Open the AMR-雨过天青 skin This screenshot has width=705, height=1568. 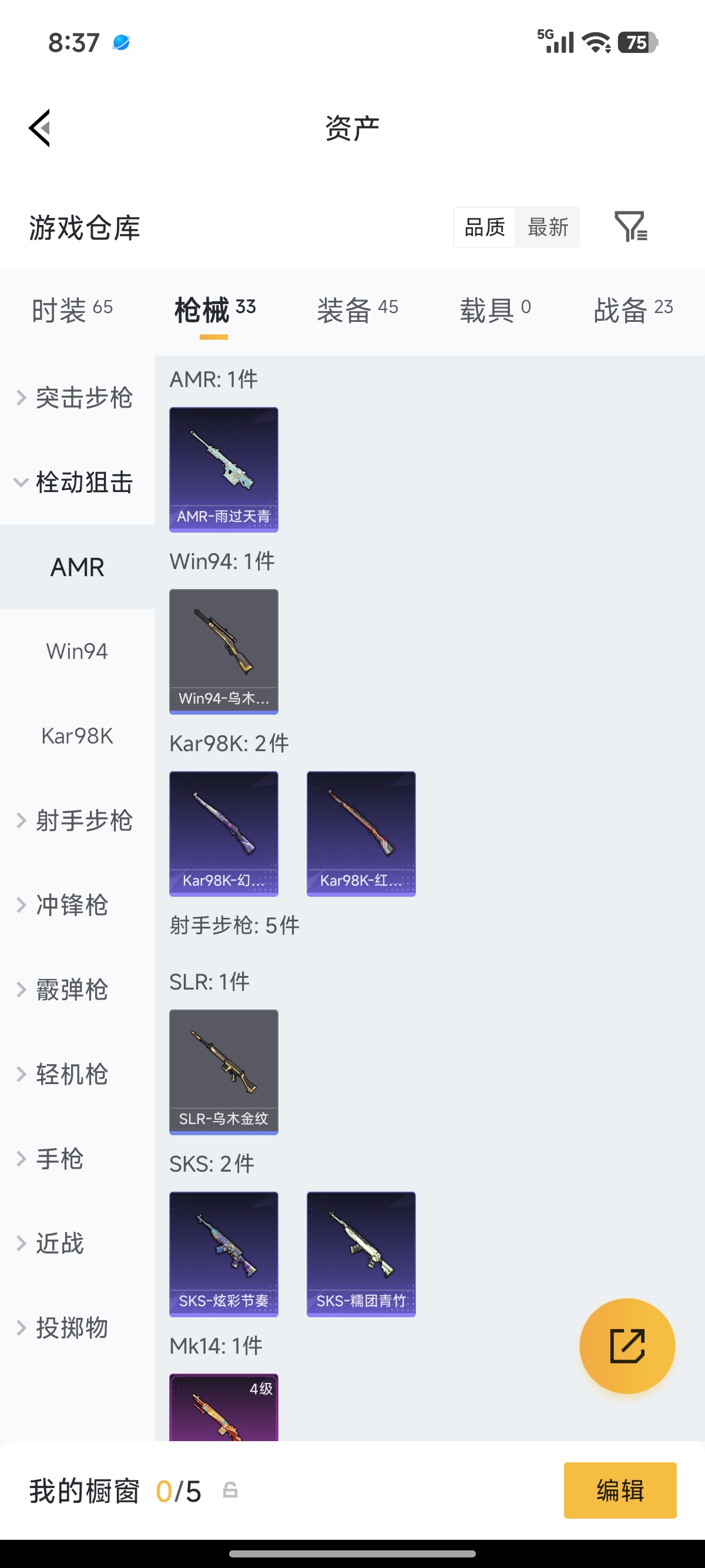tap(223, 469)
